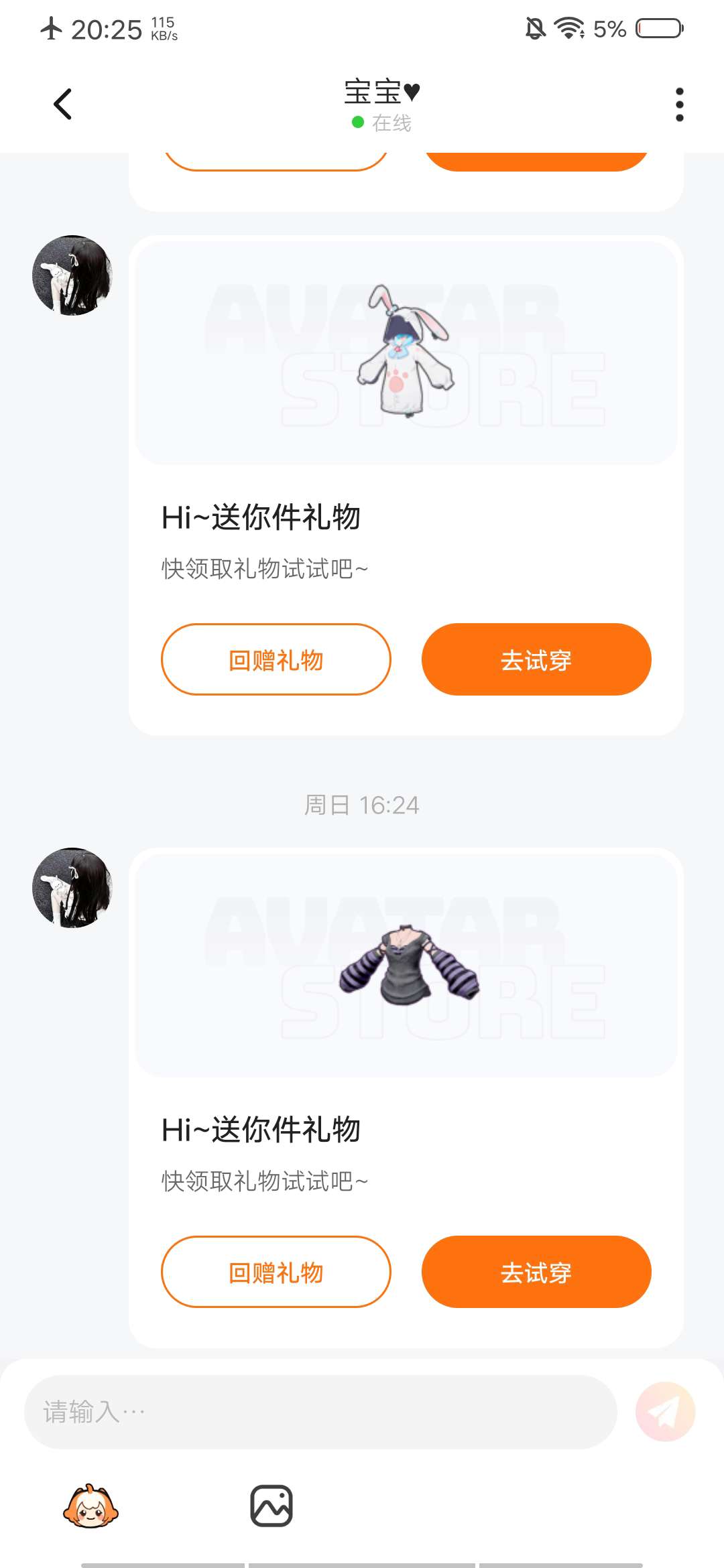
Task: Open the three-dot overflow menu
Action: coord(679,105)
